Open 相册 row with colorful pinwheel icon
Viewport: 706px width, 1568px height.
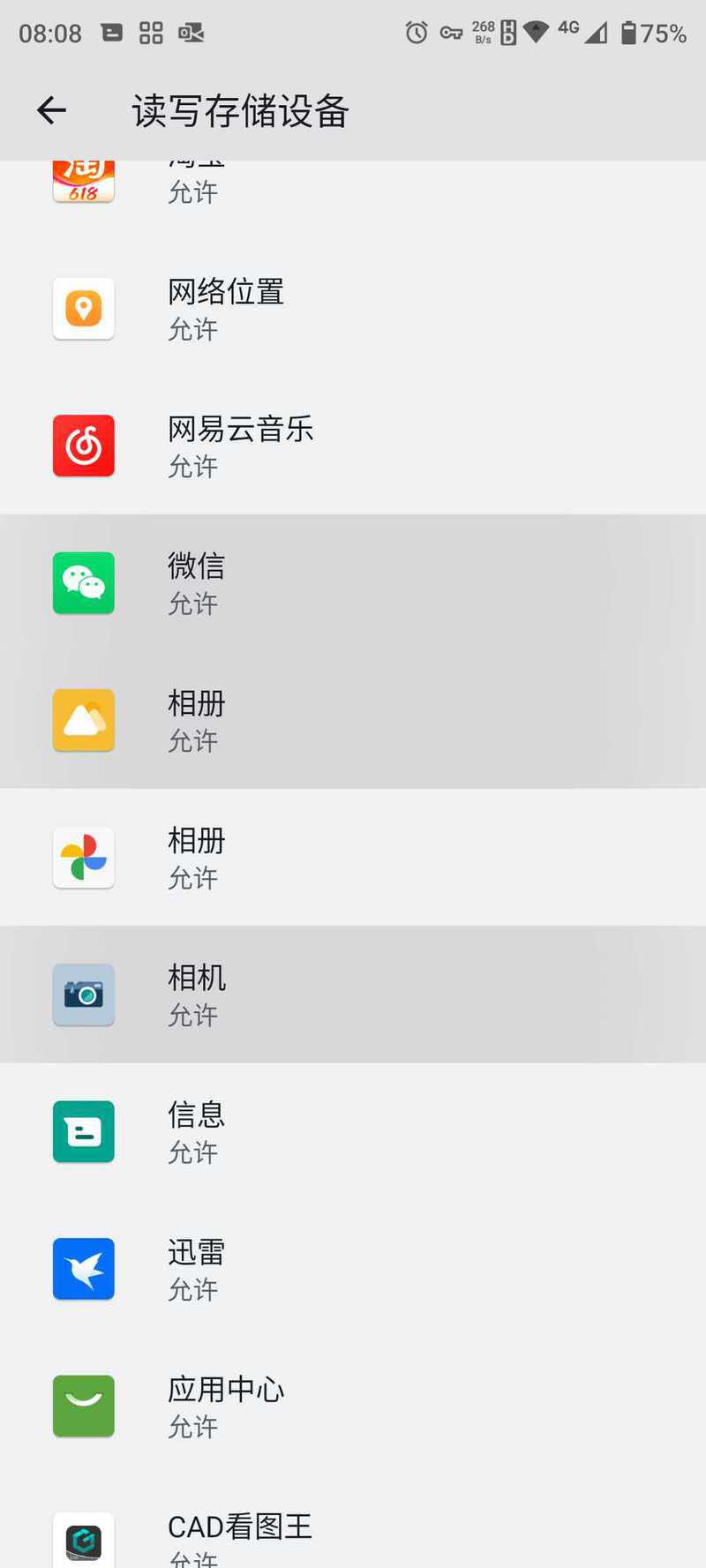pyautogui.click(x=353, y=858)
